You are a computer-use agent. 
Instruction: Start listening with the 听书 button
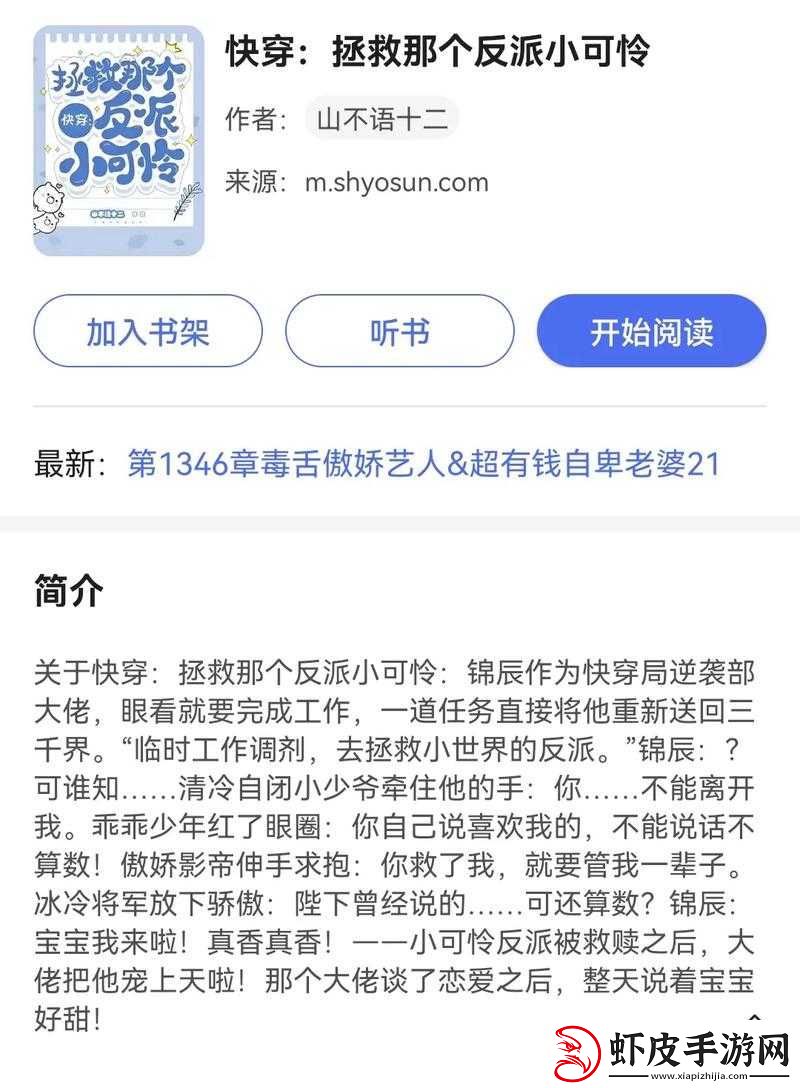click(400, 331)
